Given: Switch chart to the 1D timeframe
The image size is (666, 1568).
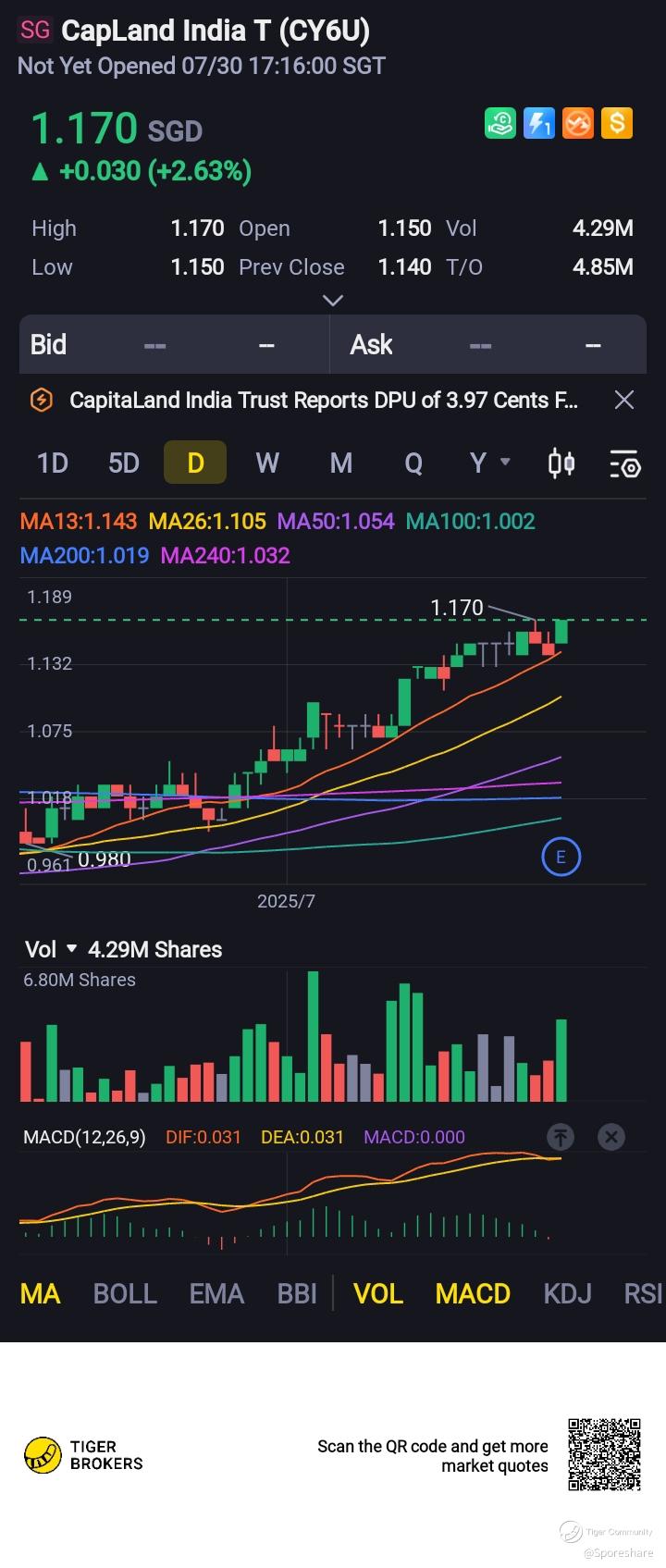Looking at the screenshot, I should [x=52, y=463].
